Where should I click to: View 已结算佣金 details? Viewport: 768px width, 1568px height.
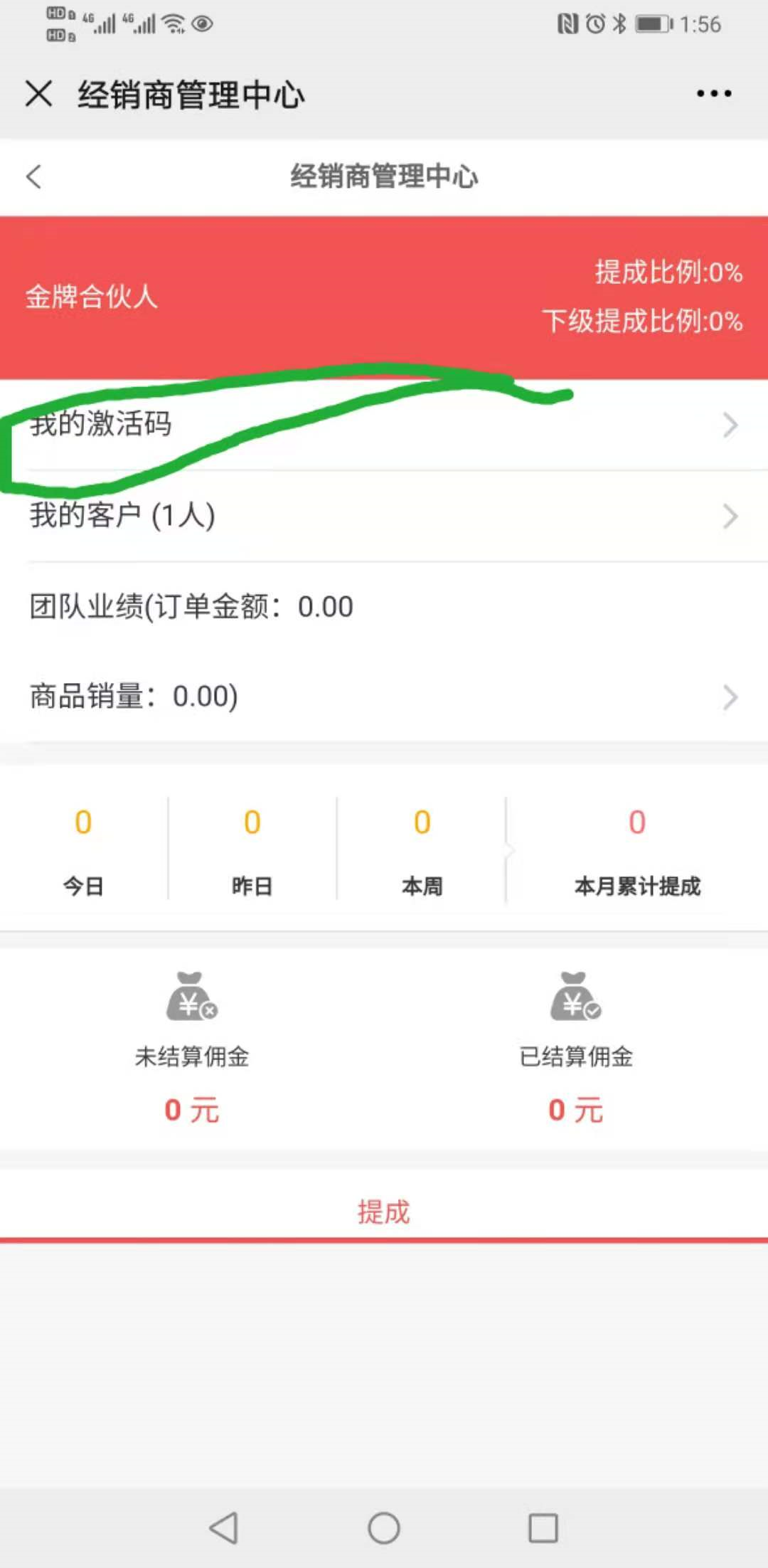(x=576, y=1046)
